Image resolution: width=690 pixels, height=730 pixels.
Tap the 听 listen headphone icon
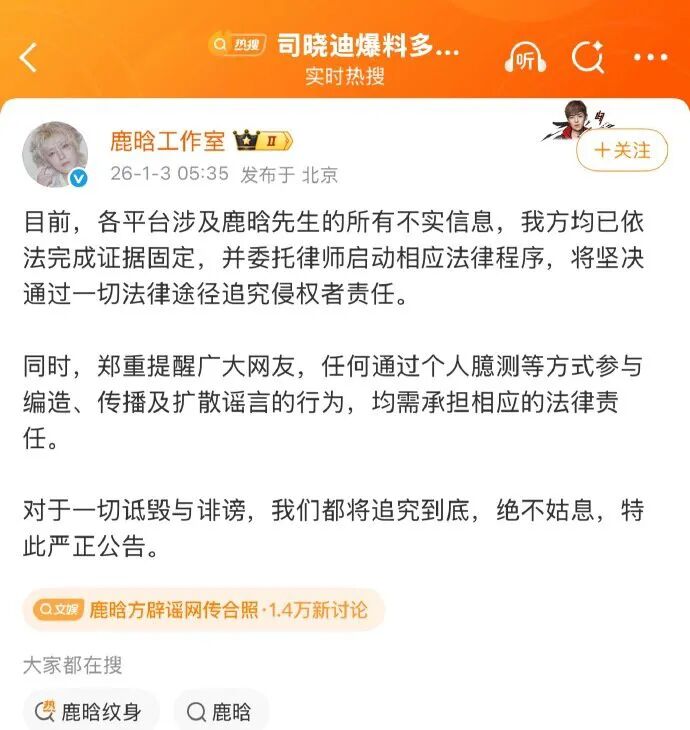click(525, 59)
